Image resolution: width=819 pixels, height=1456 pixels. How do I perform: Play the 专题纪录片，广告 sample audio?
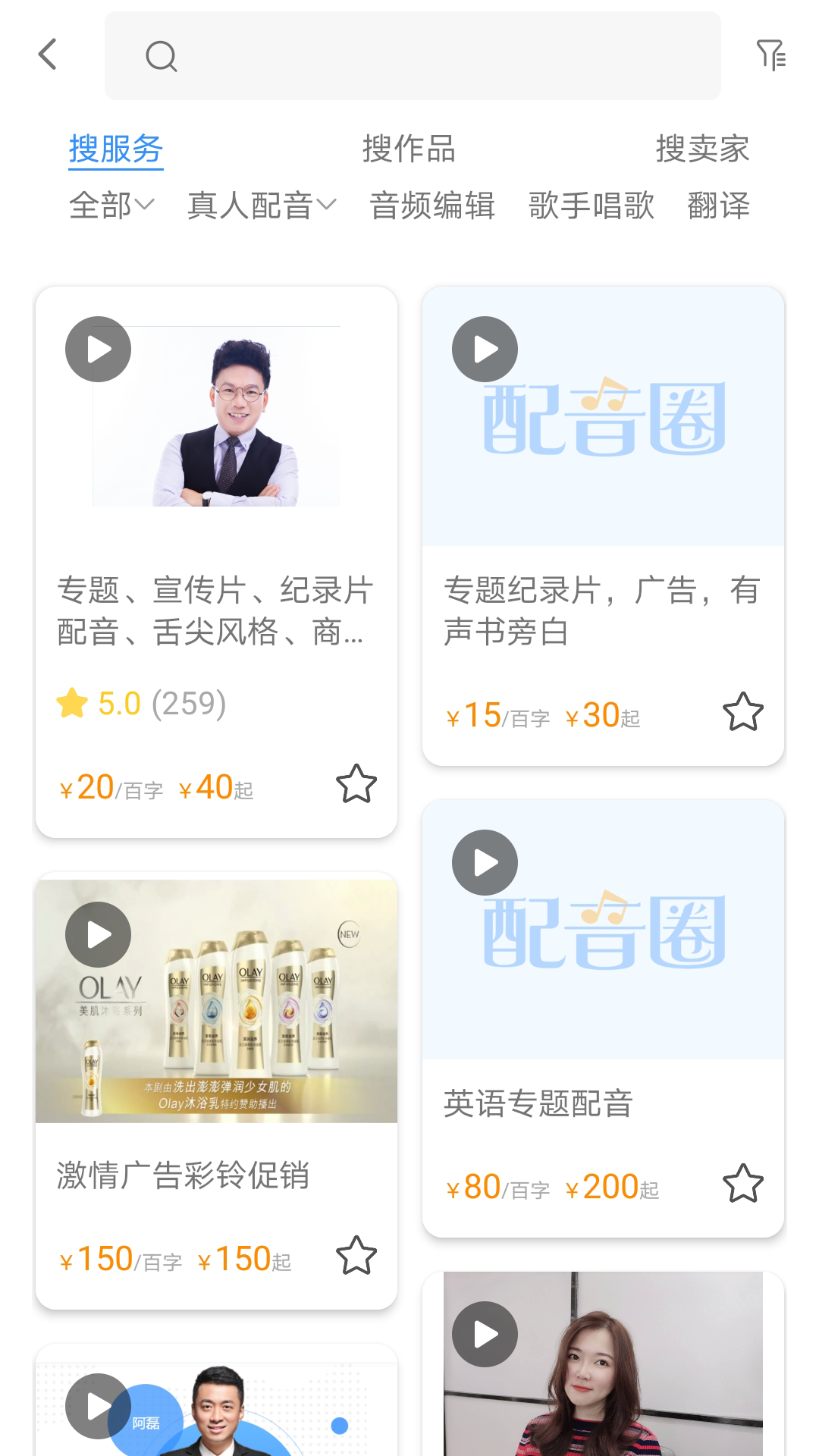(485, 350)
